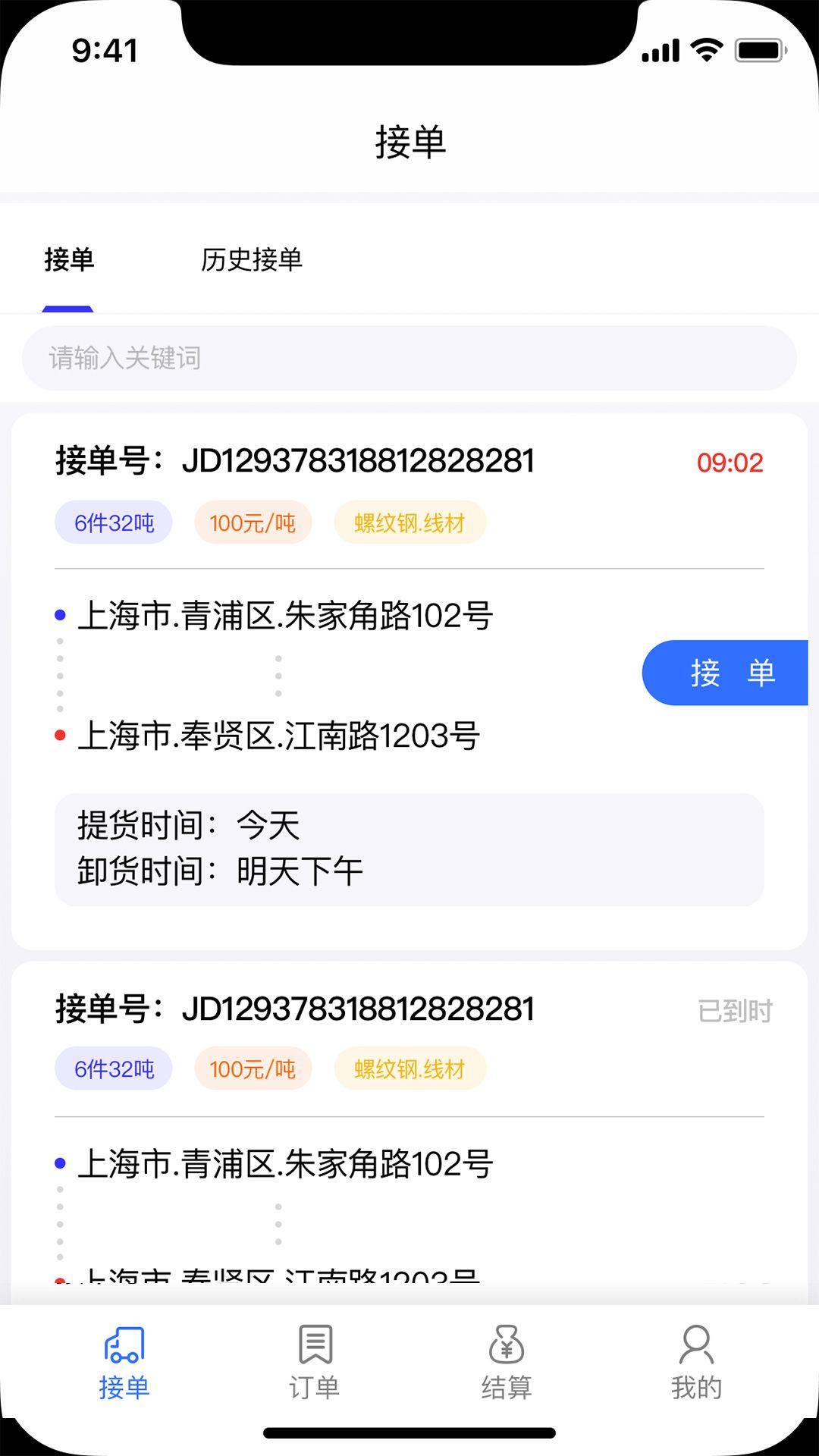Select the 接单 top tab

68,260
